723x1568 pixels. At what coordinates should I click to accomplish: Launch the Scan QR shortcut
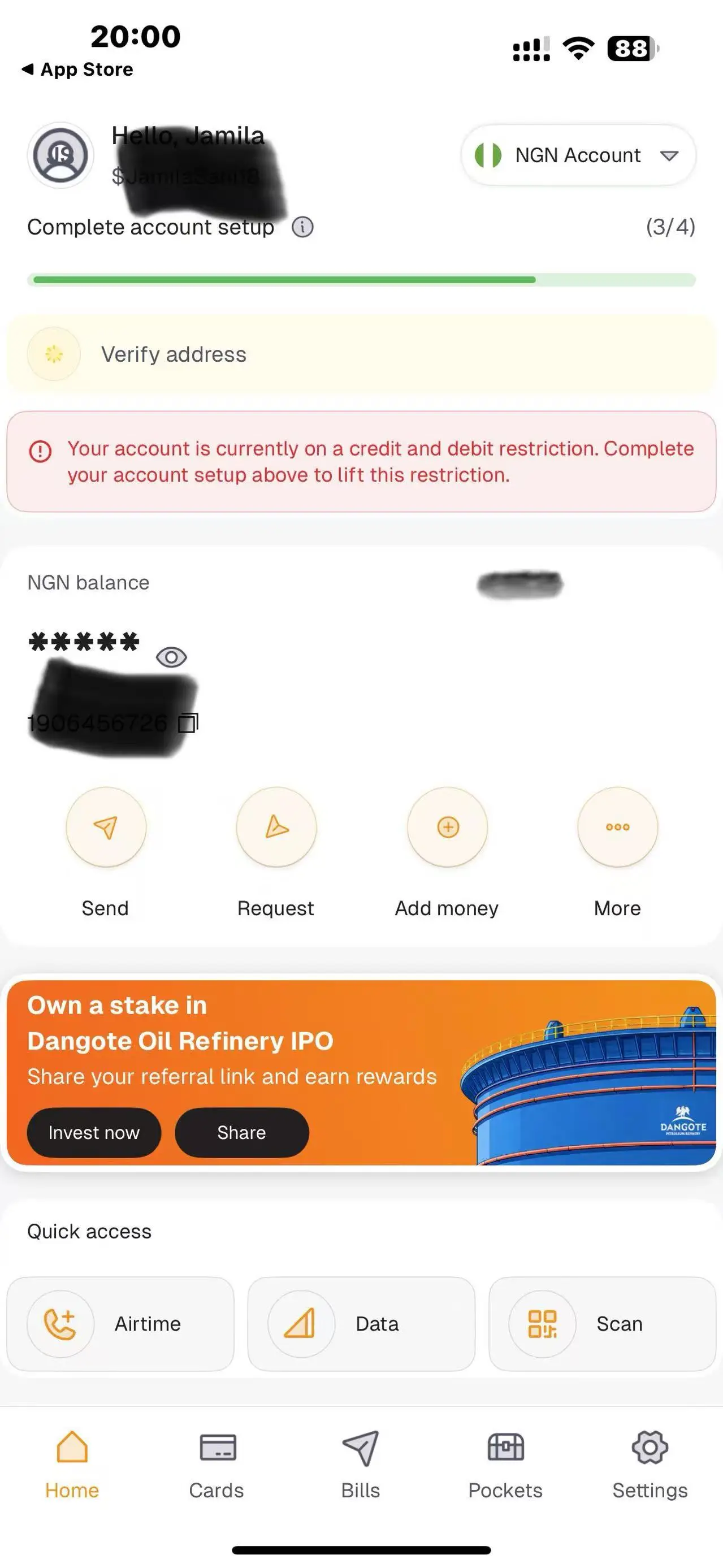tap(603, 1324)
